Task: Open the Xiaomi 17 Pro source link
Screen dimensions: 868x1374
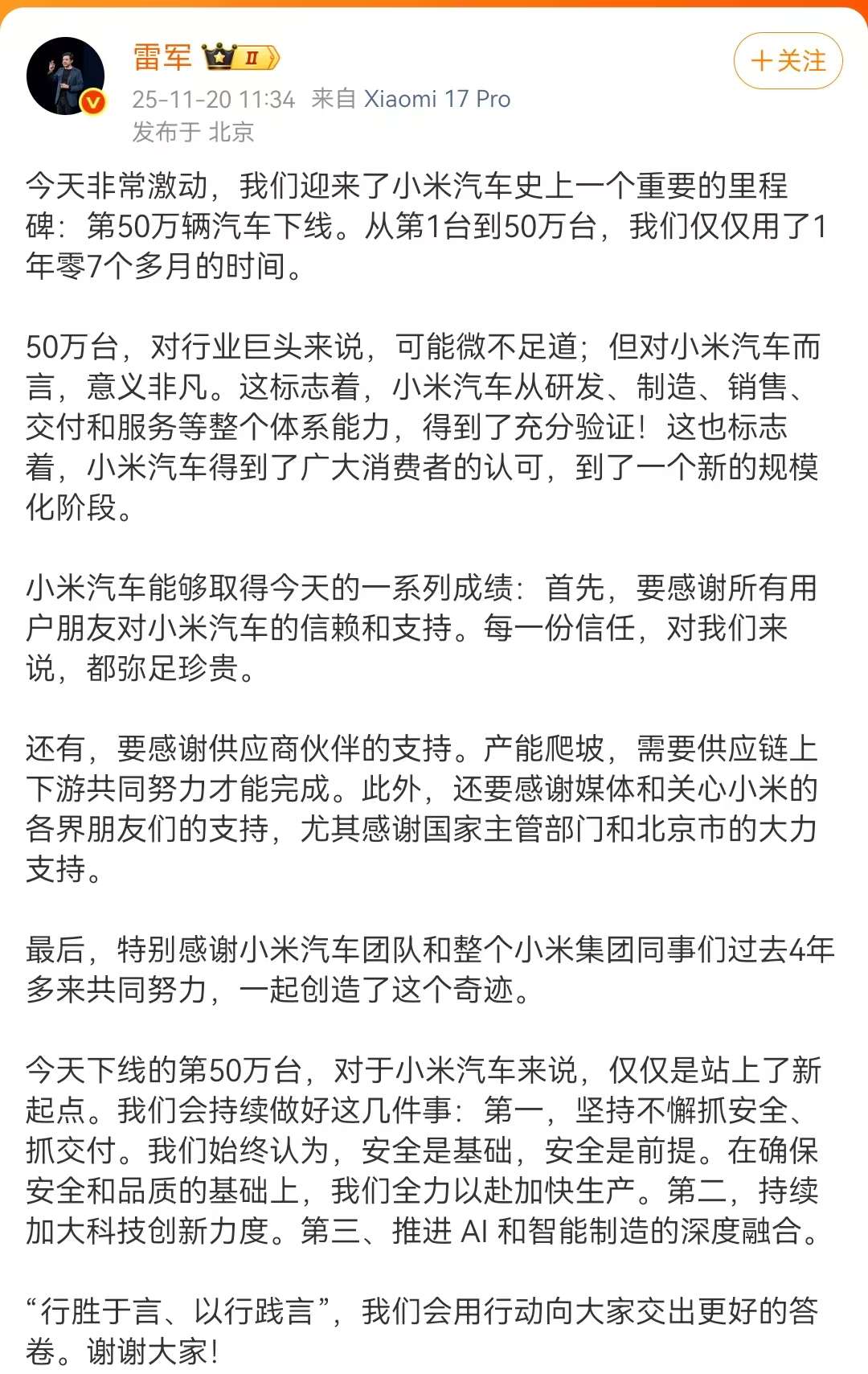Action: 437,99
